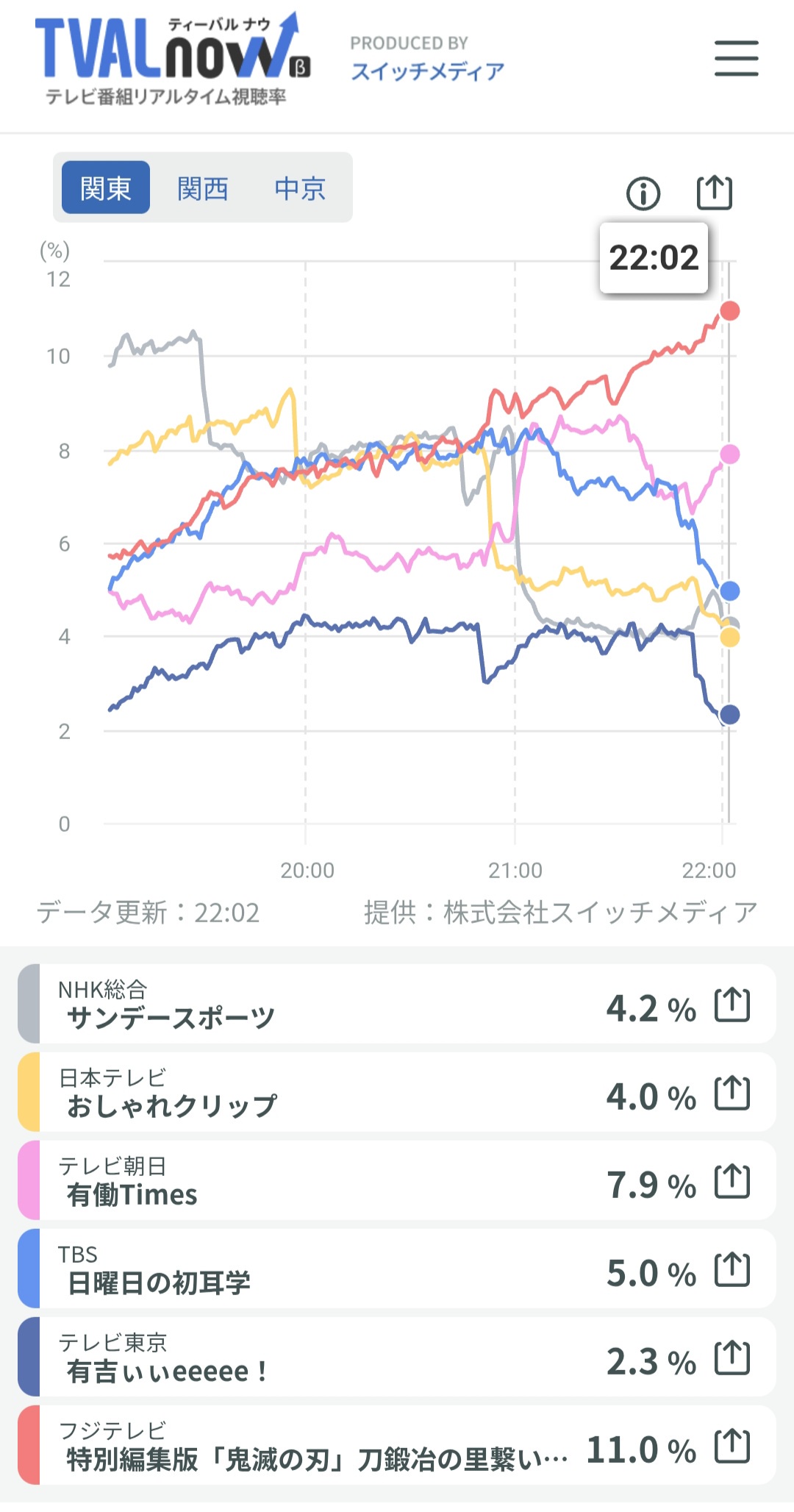Viewport: 794px width, 1512px height.
Task: Share the 日本テレビ おしゃれクリップ rating
Action: tap(732, 1094)
